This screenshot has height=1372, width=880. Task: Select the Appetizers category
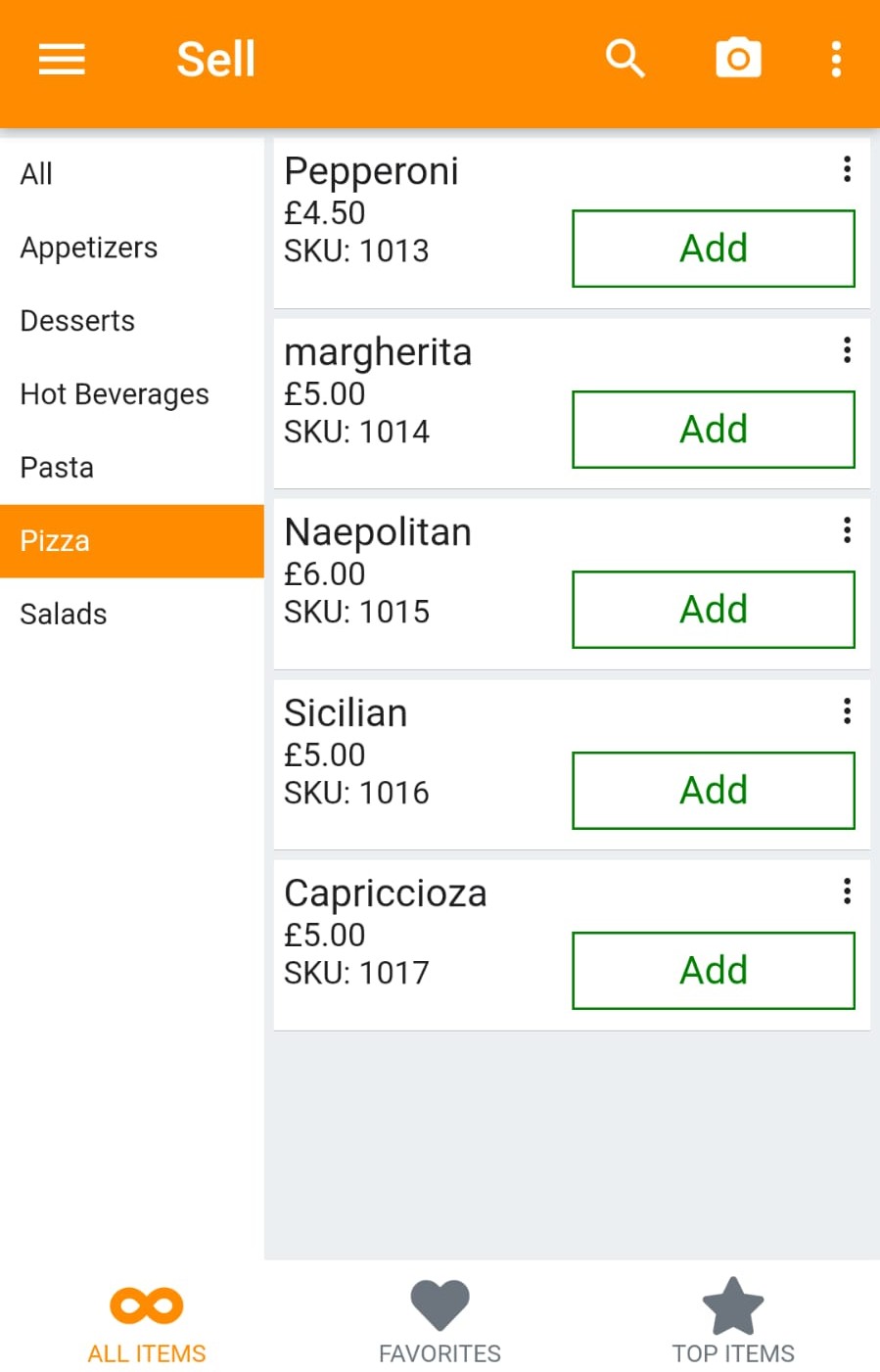(x=132, y=247)
